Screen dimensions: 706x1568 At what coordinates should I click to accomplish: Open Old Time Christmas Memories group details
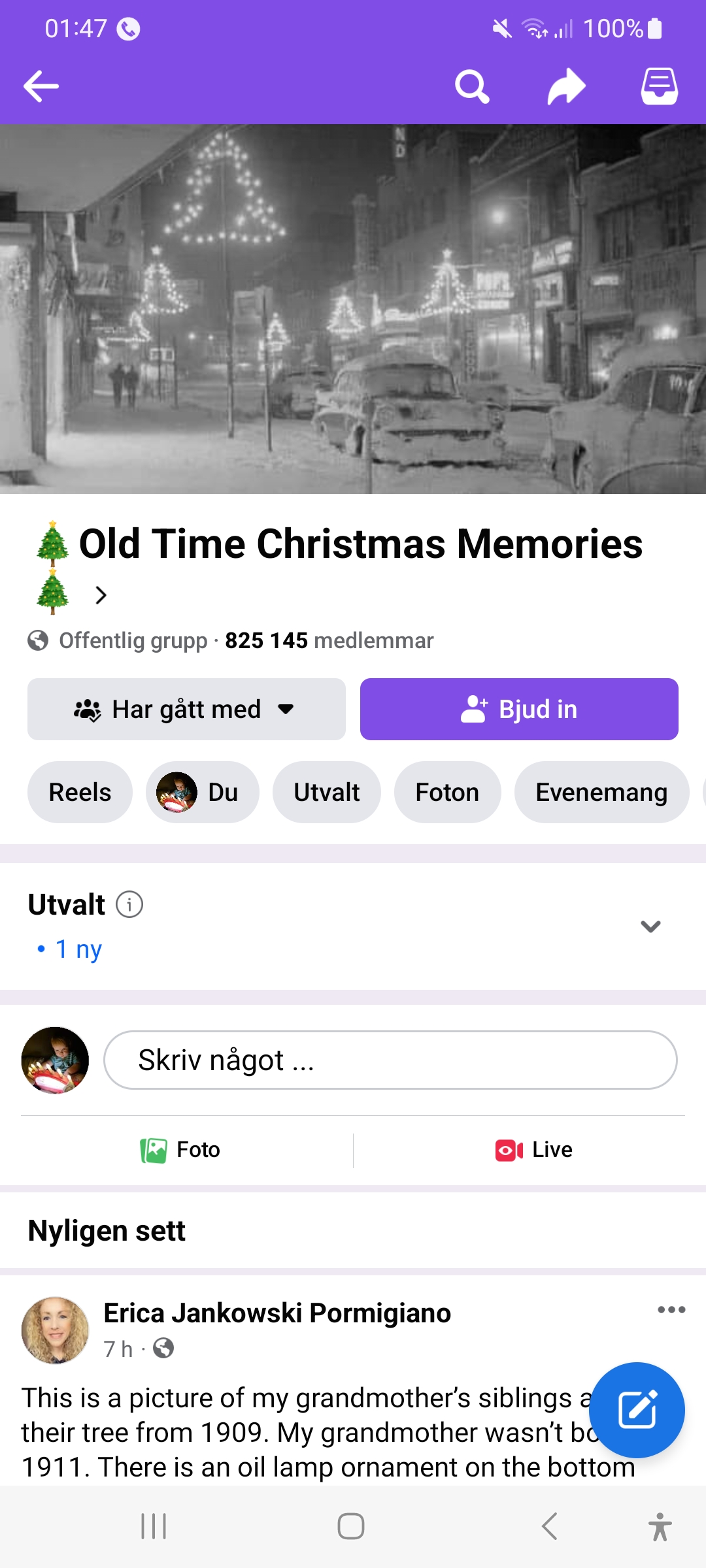360,545
